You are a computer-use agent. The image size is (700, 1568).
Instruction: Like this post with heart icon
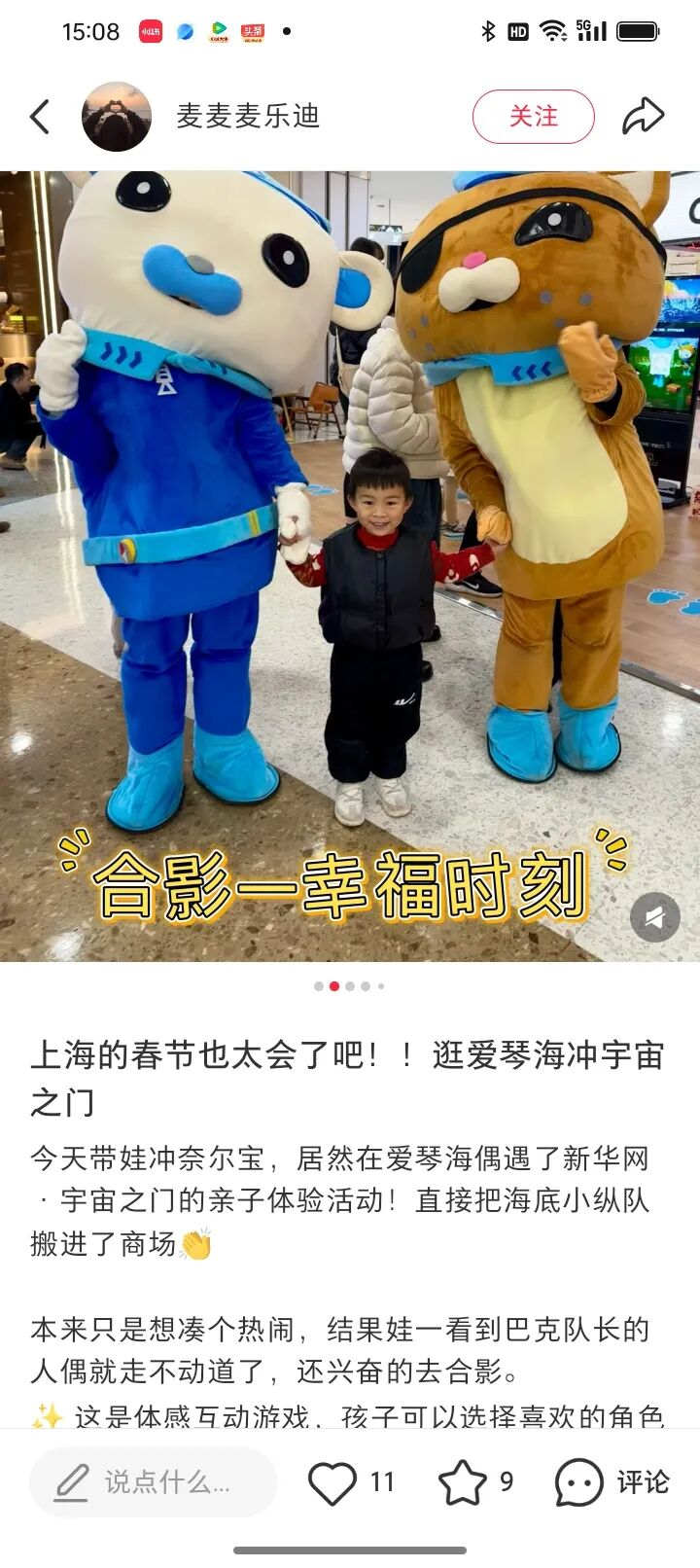pos(332,1482)
